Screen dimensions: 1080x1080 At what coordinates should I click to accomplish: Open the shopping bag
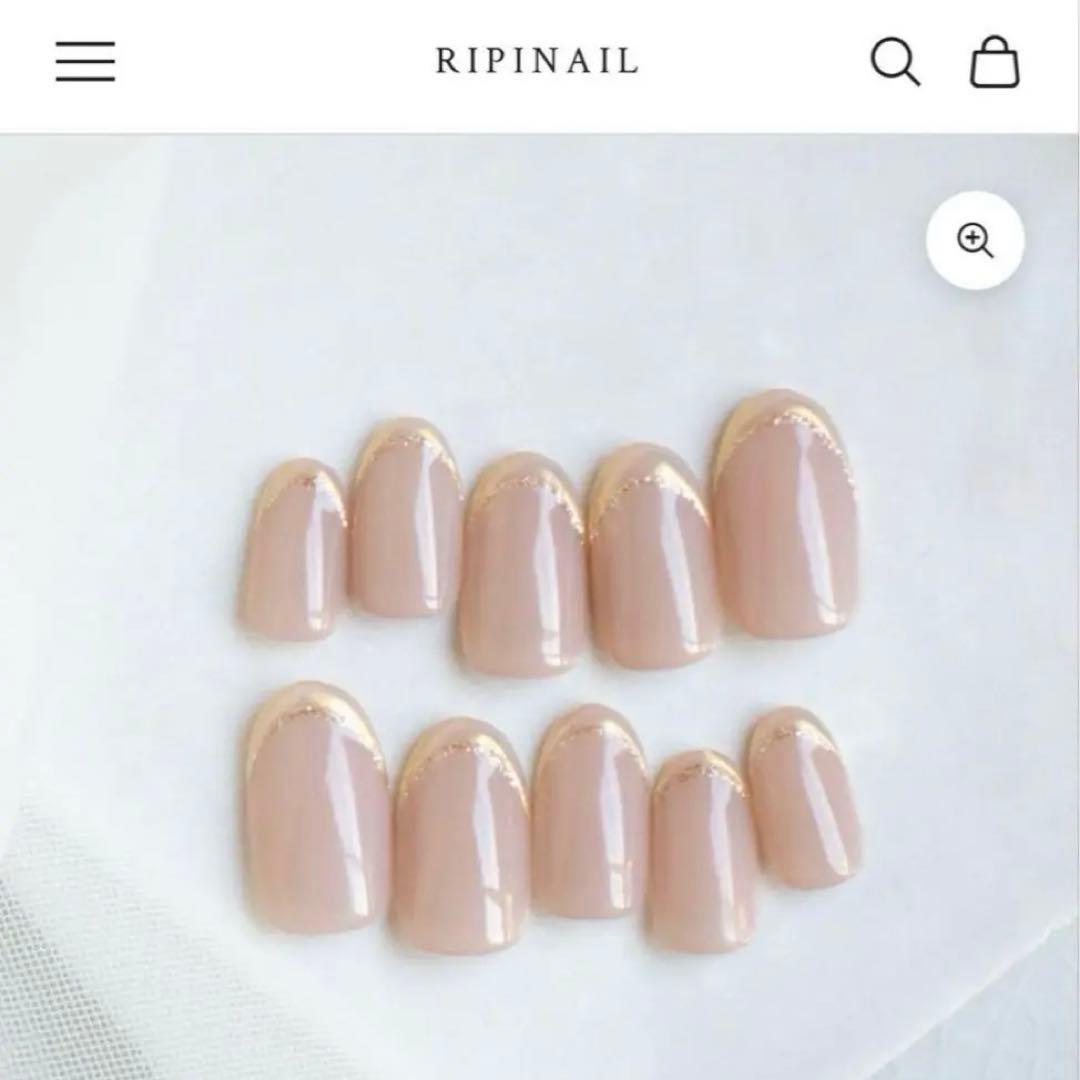point(994,62)
